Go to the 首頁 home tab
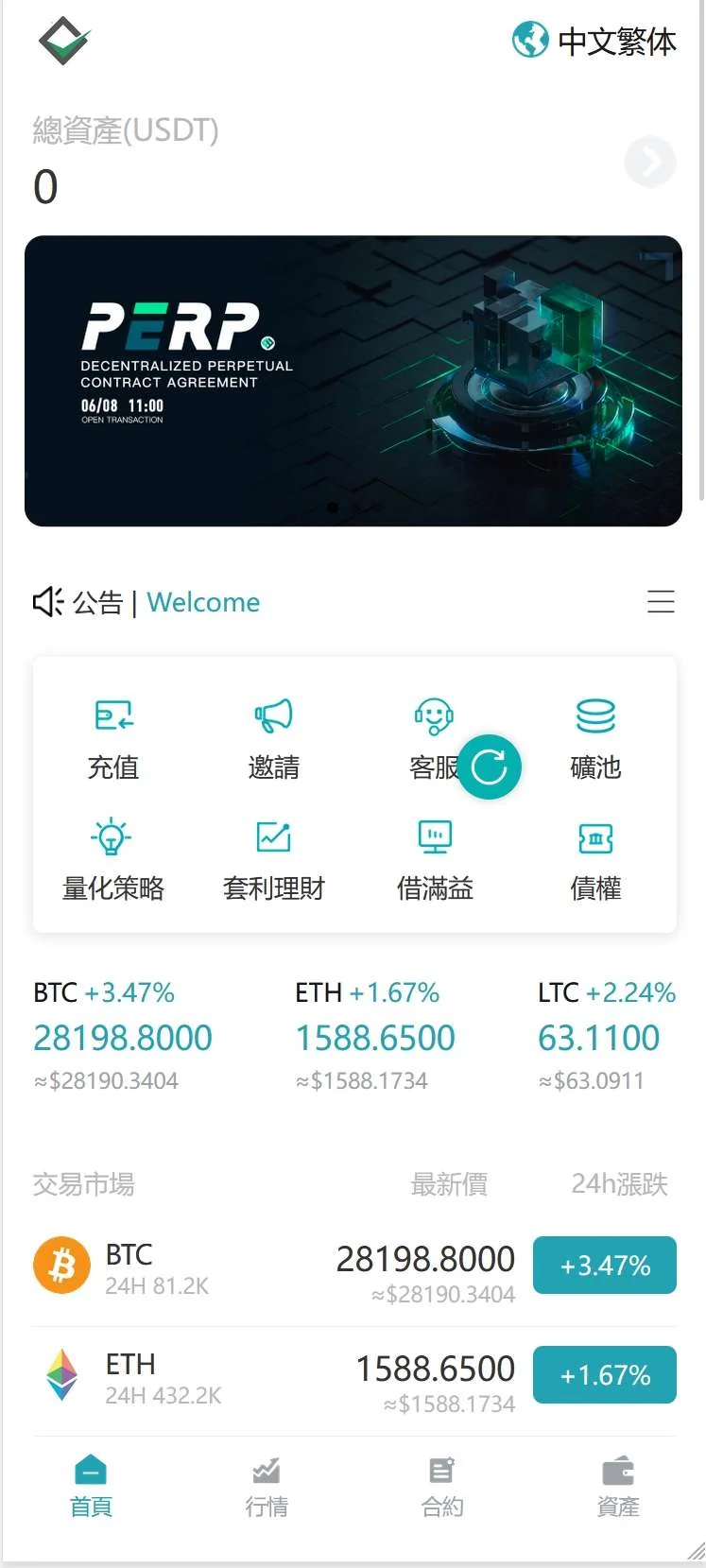706x1568 pixels. click(x=91, y=1487)
